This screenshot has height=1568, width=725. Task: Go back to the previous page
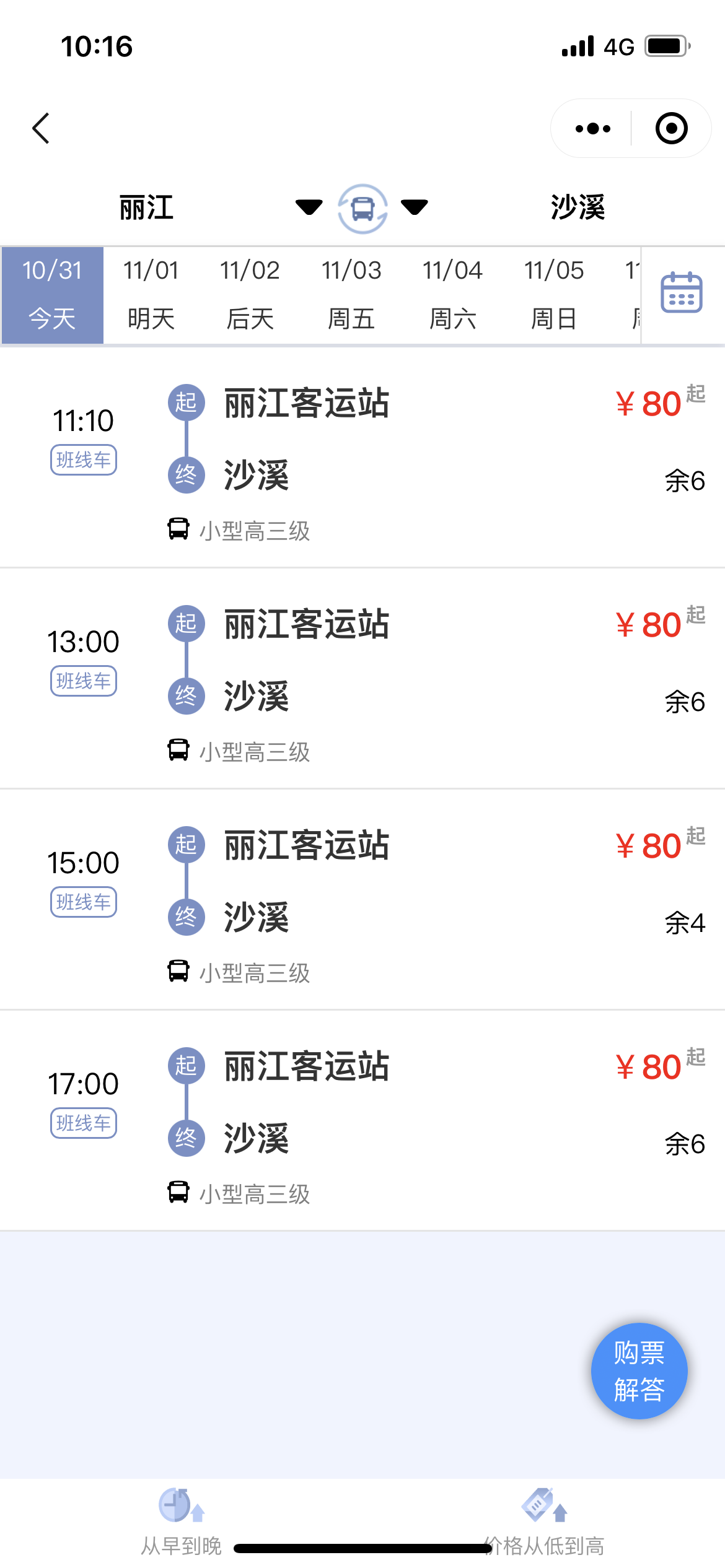coord(41,128)
